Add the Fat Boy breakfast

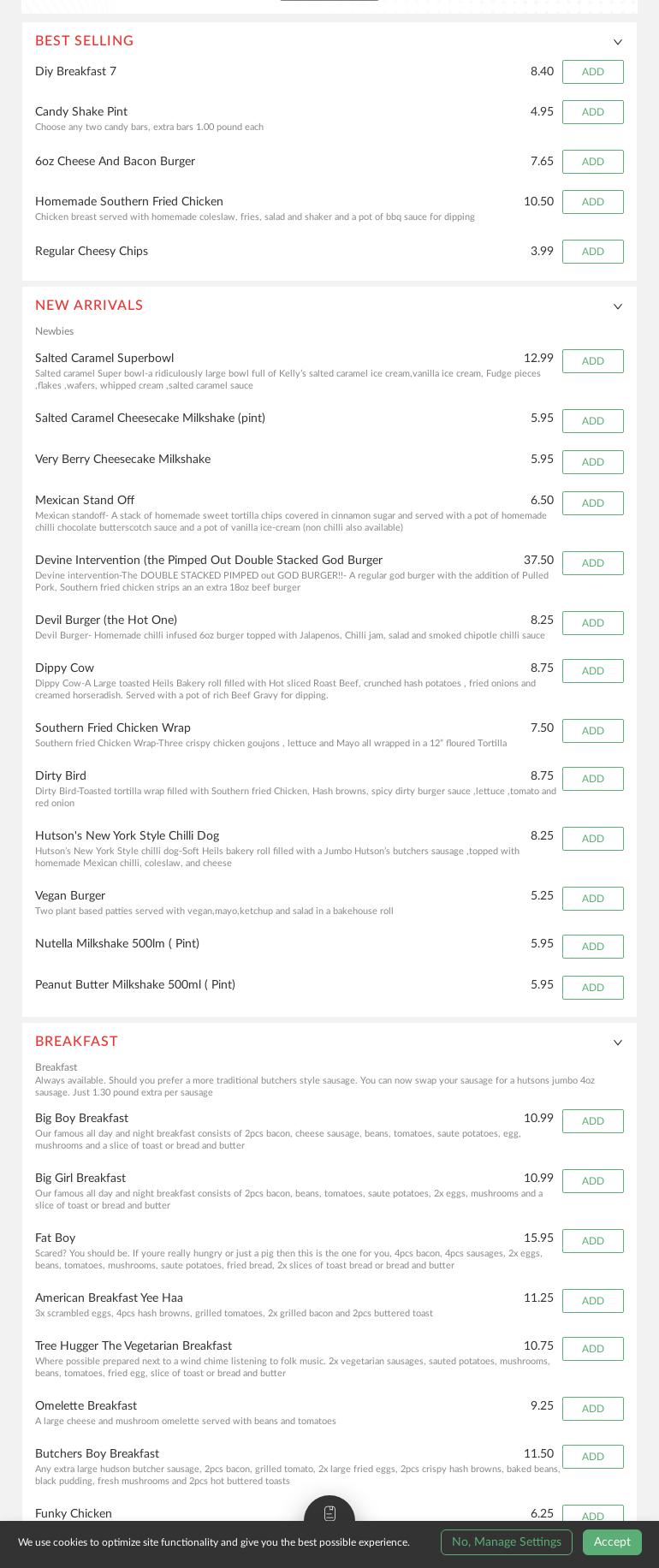pyautogui.click(x=592, y=1241)
